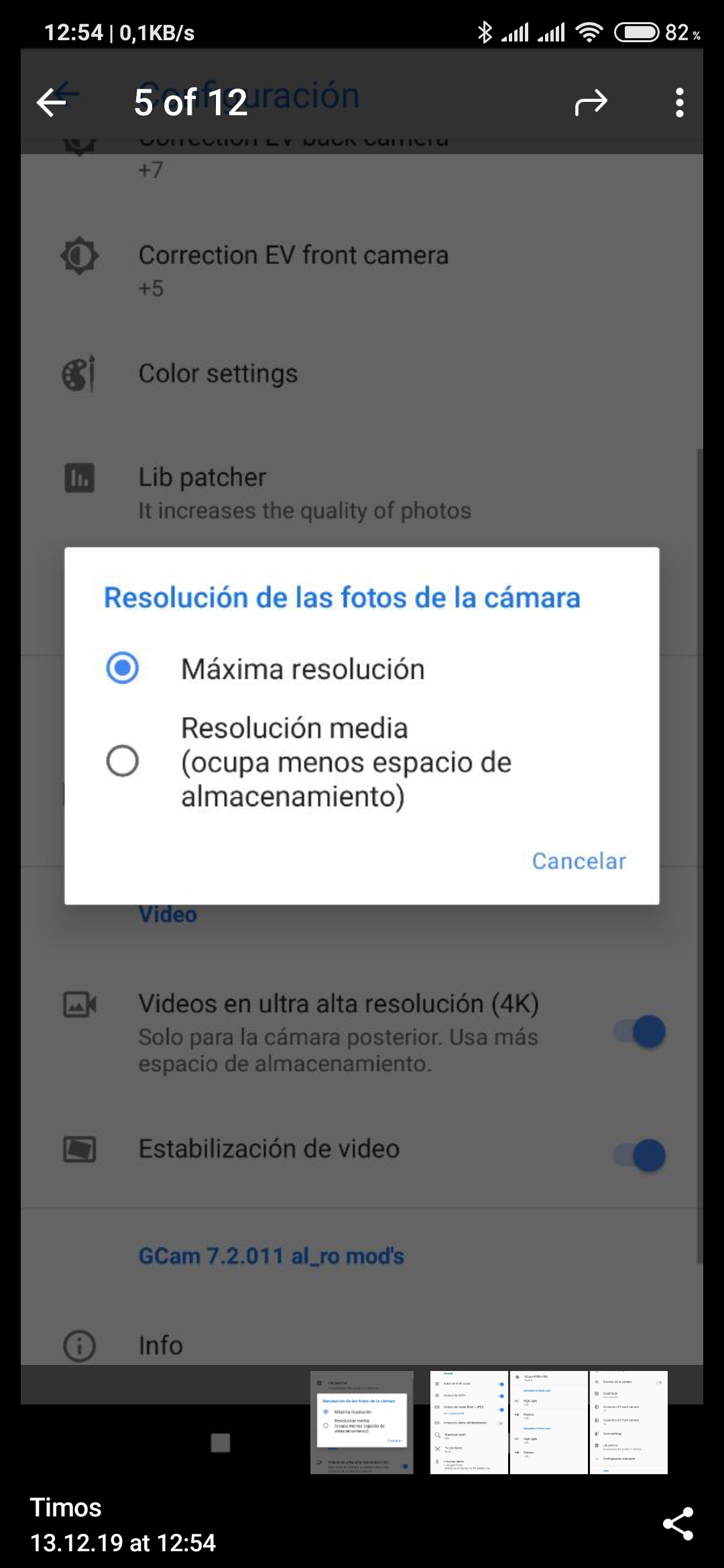Open the thumbnail right after the highlighted one
The image size is (724, 1568).
tap(469, 1422)
